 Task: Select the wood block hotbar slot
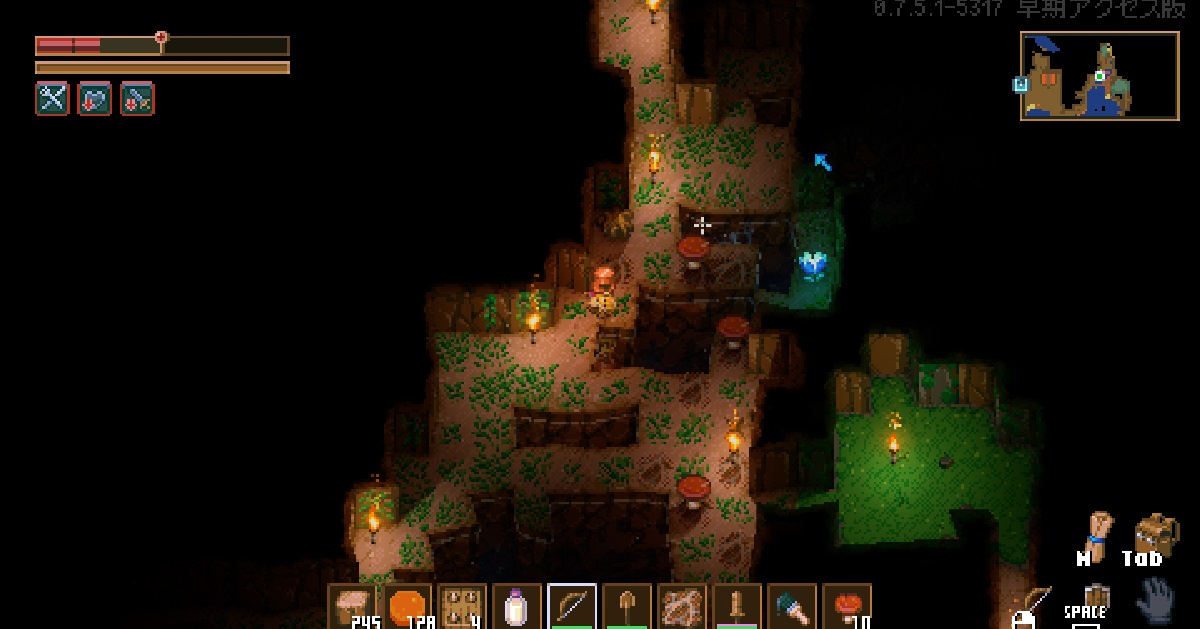(352, 606)
